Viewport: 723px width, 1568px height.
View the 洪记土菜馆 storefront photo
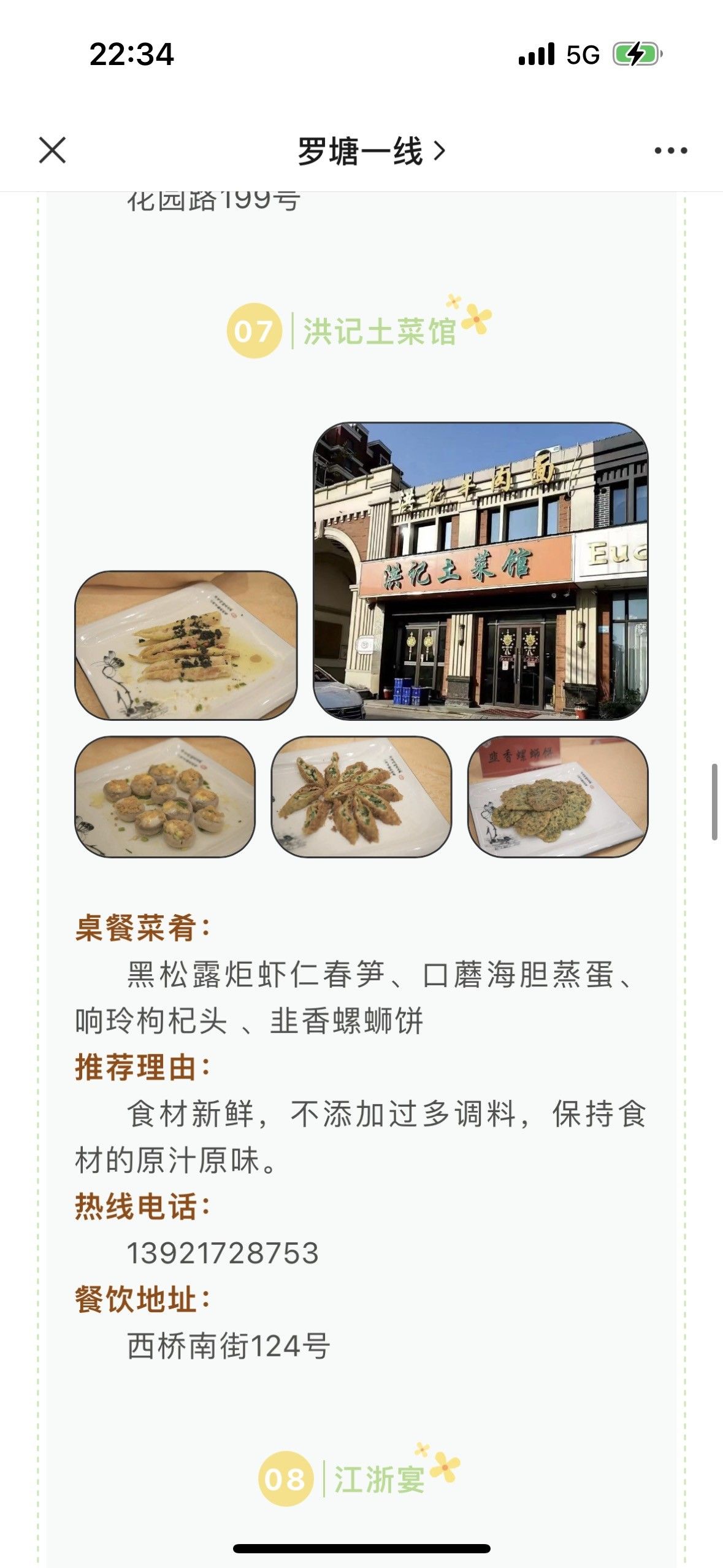[x=481, y=571]
